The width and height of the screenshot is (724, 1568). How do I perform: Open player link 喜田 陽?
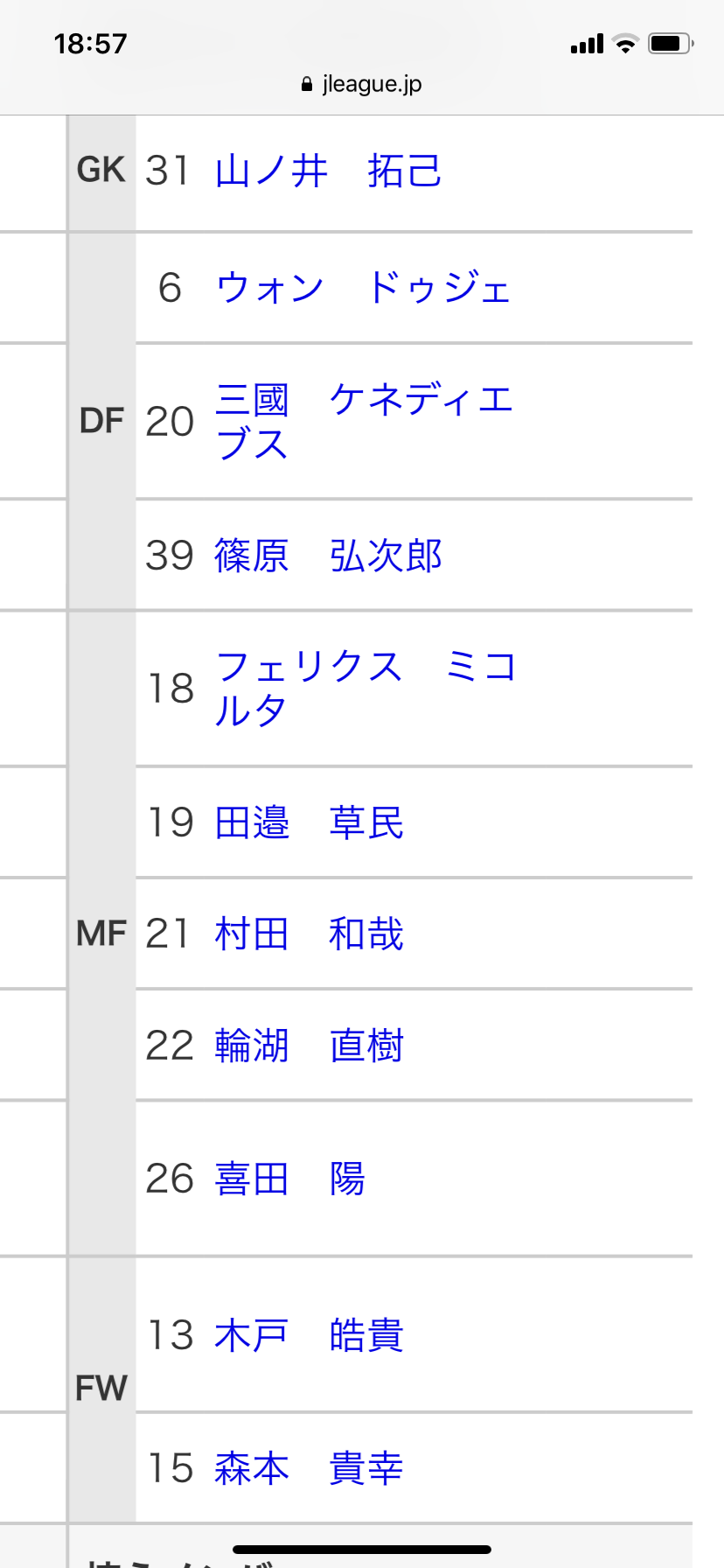point(289,1179)
